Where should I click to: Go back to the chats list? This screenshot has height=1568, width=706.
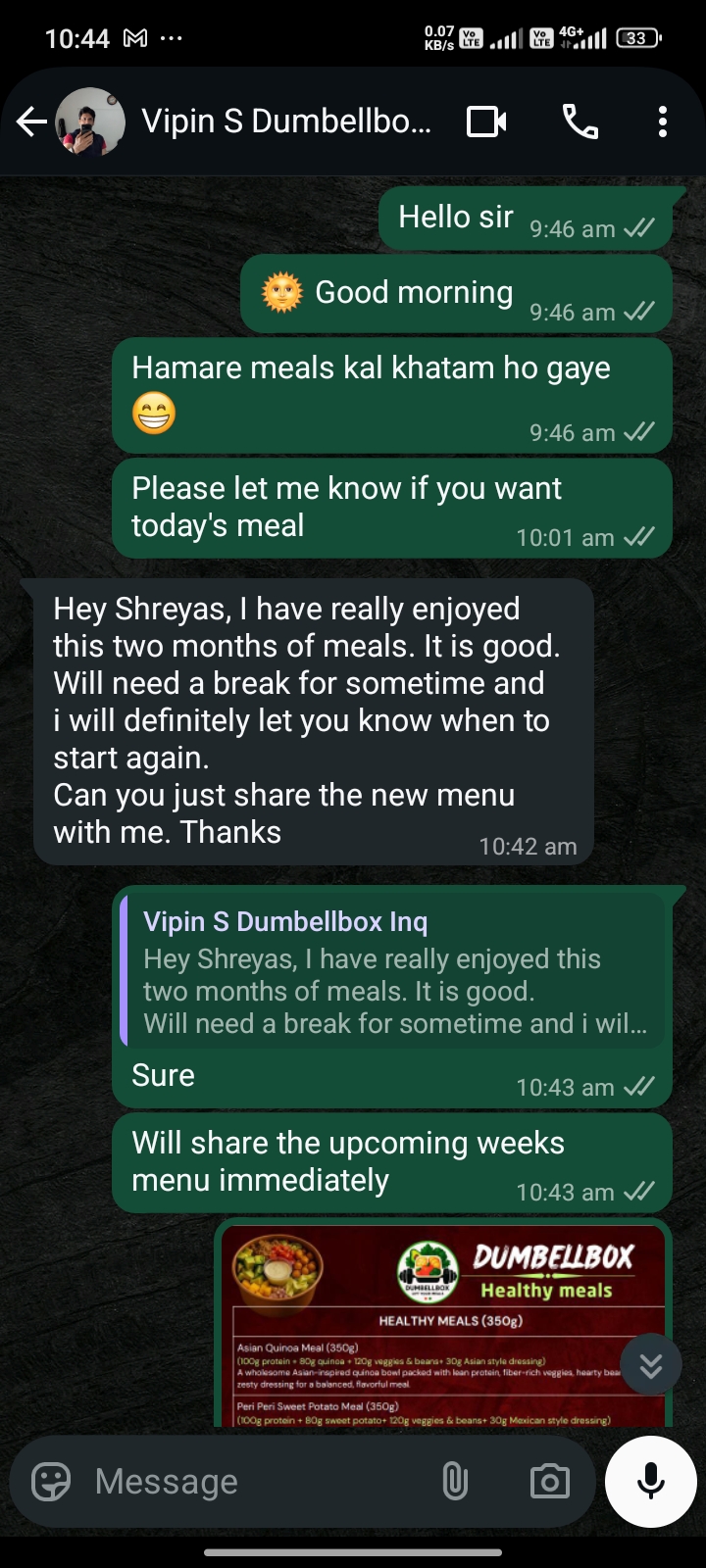31,122
